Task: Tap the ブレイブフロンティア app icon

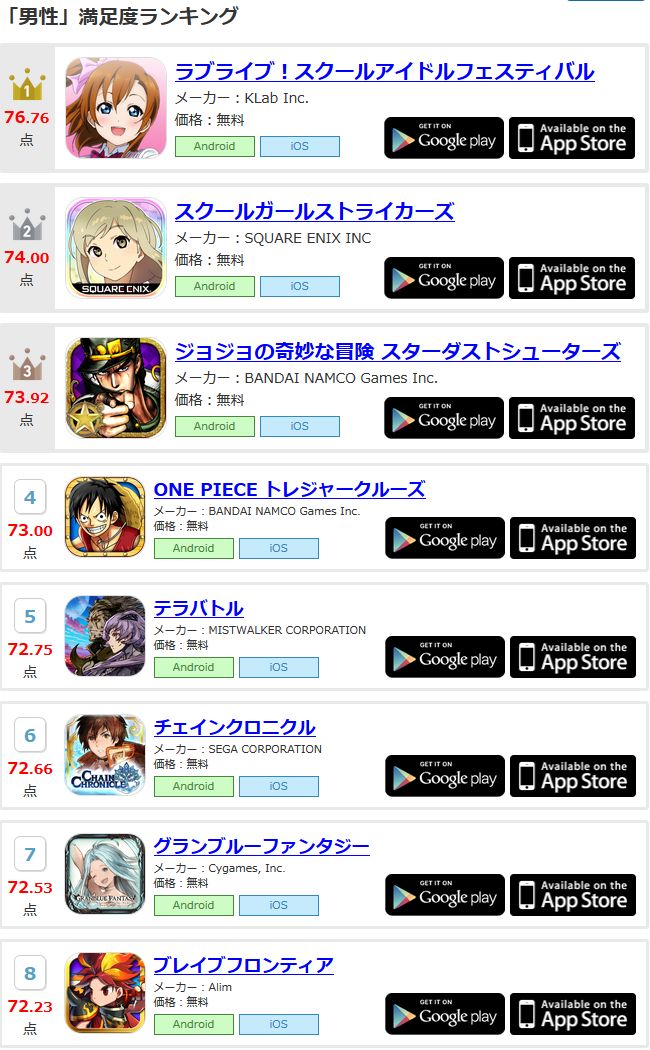Action: click(x=105, y=993)
